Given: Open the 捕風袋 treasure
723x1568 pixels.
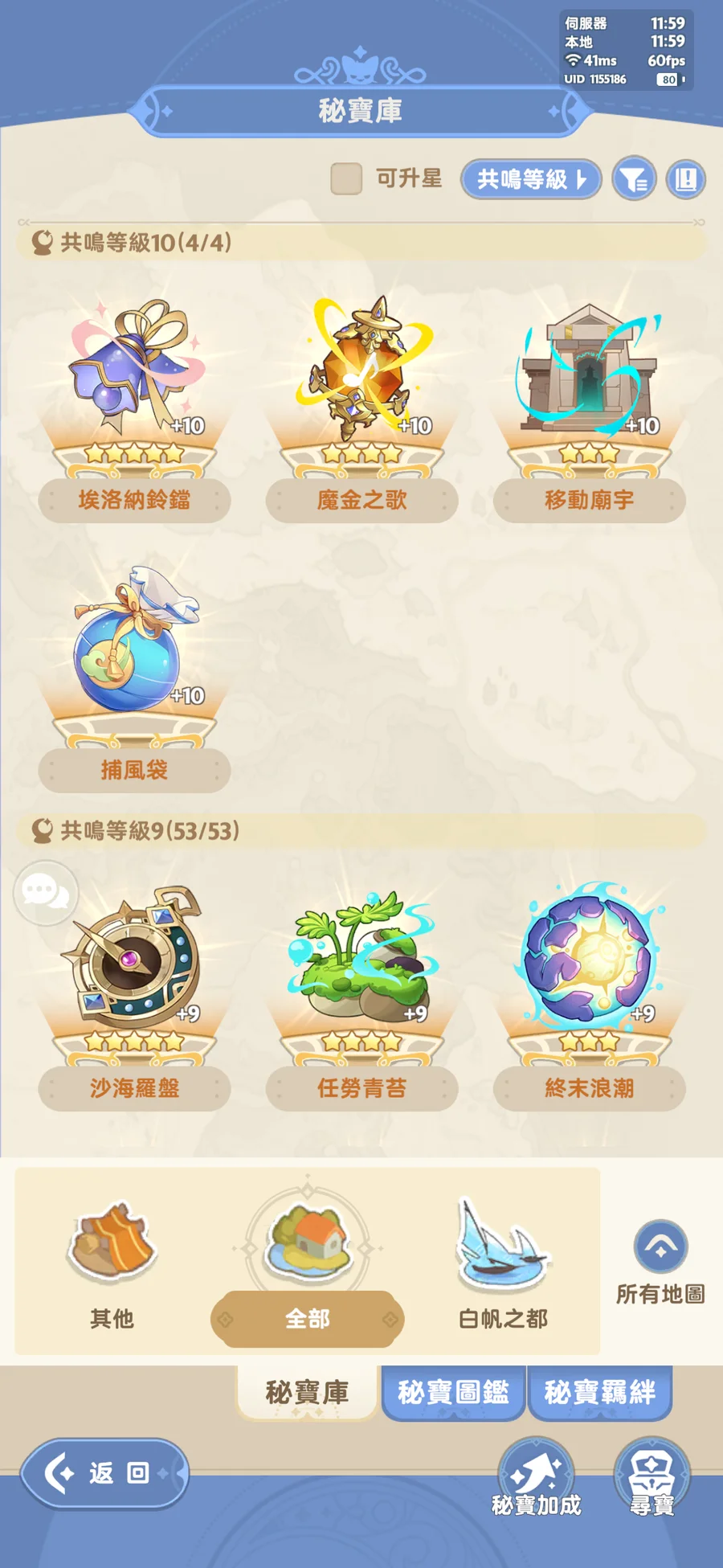Looking at the screenshot, I should tap(134, 647).
